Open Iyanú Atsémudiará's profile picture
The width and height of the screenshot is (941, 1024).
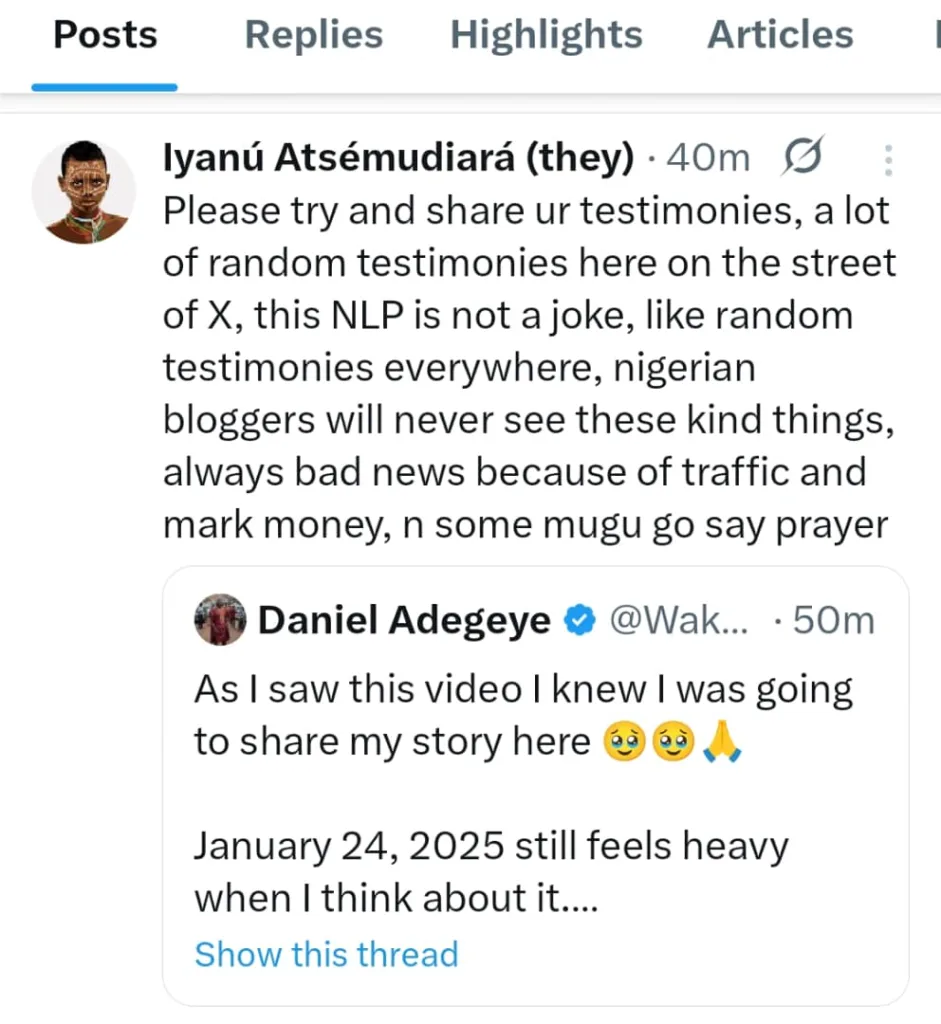tap(84, 192)
